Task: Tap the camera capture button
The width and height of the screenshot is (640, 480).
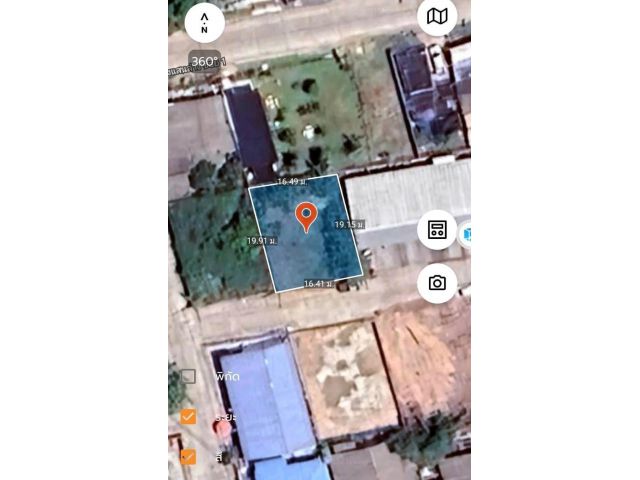Action: click(437, 283)
